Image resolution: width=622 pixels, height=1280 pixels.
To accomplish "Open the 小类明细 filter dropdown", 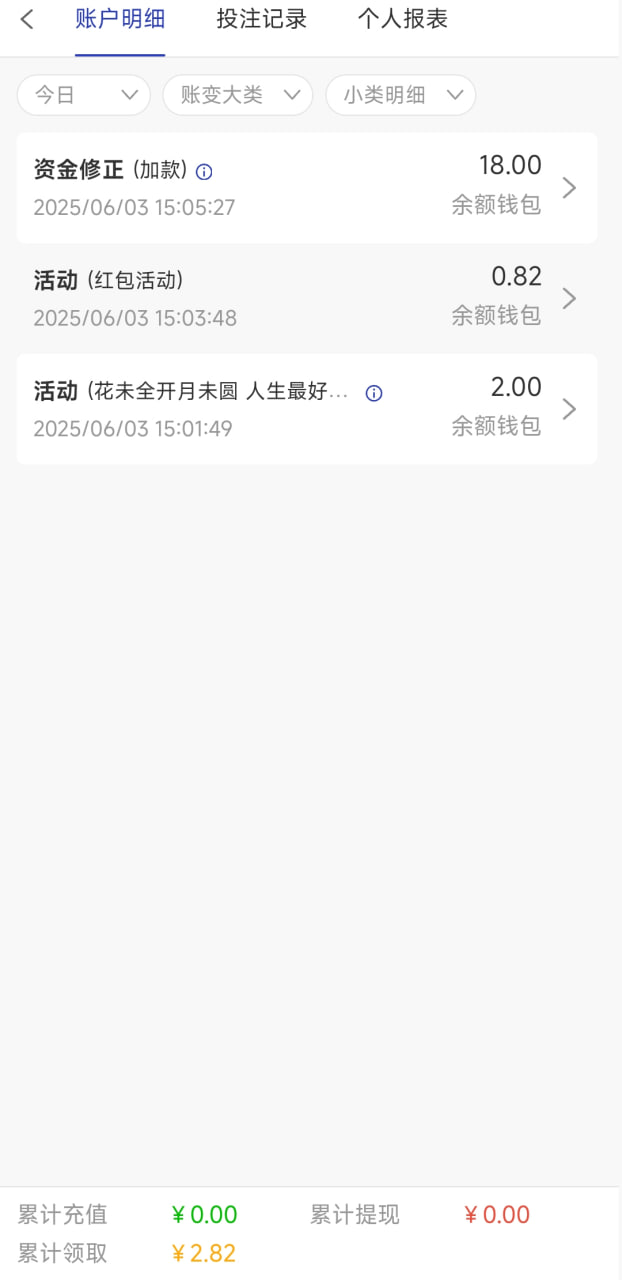I will [400, 95].
